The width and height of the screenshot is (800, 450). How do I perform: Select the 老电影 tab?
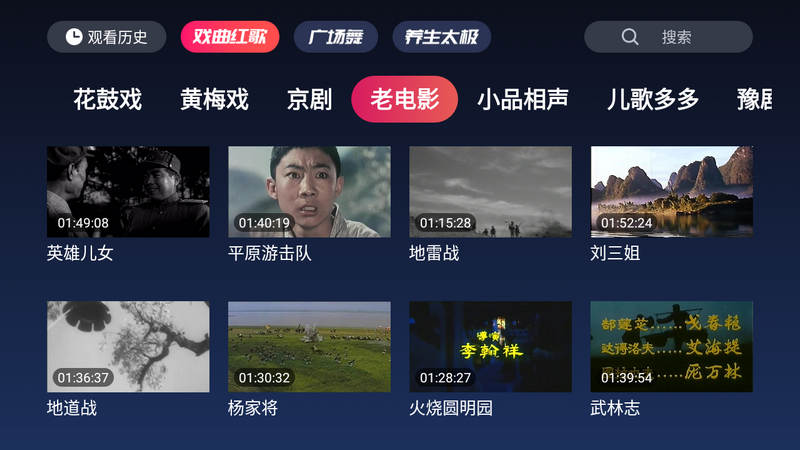pos(404,99)
